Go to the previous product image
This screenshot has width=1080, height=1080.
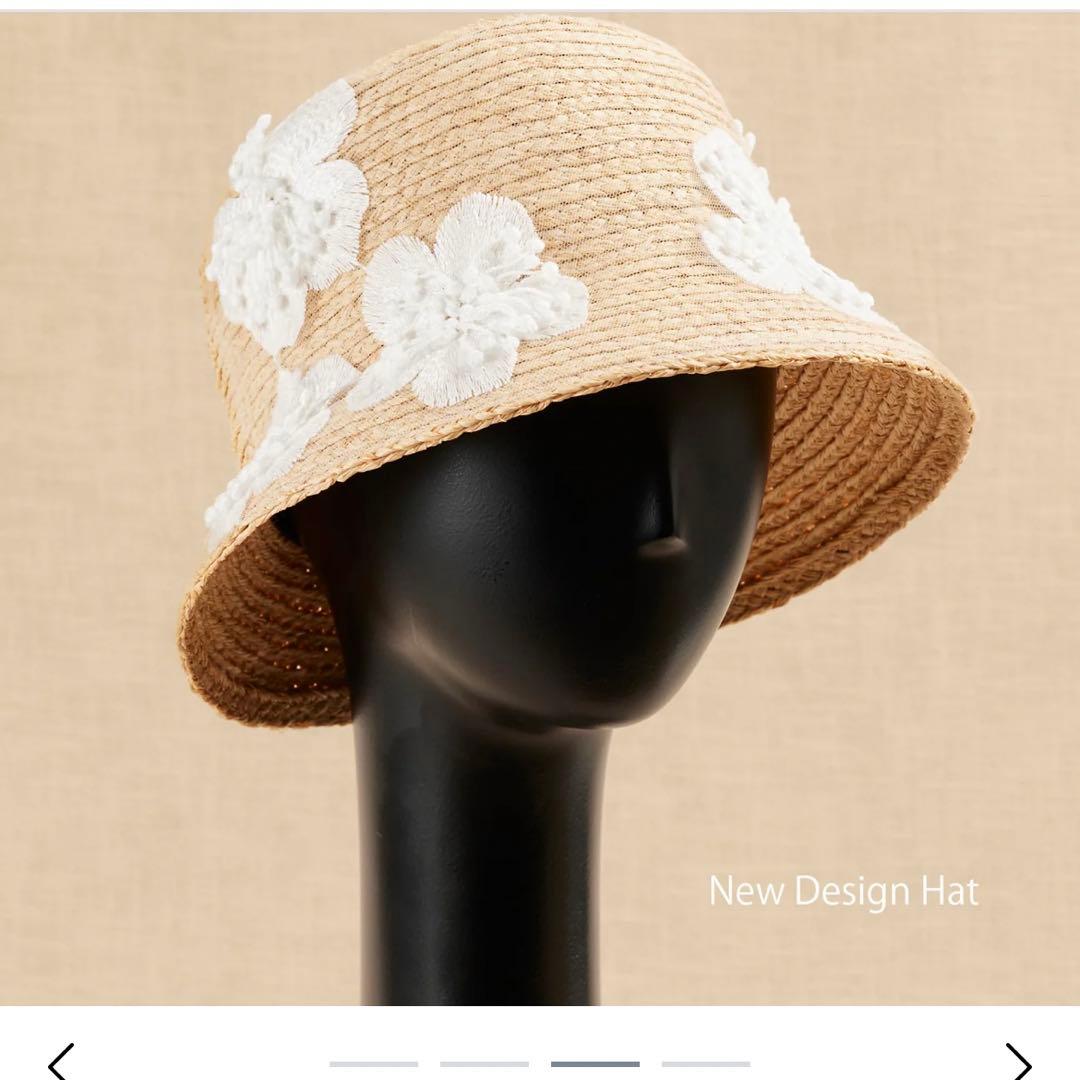pyautogui.click(x=61, y=1061)
